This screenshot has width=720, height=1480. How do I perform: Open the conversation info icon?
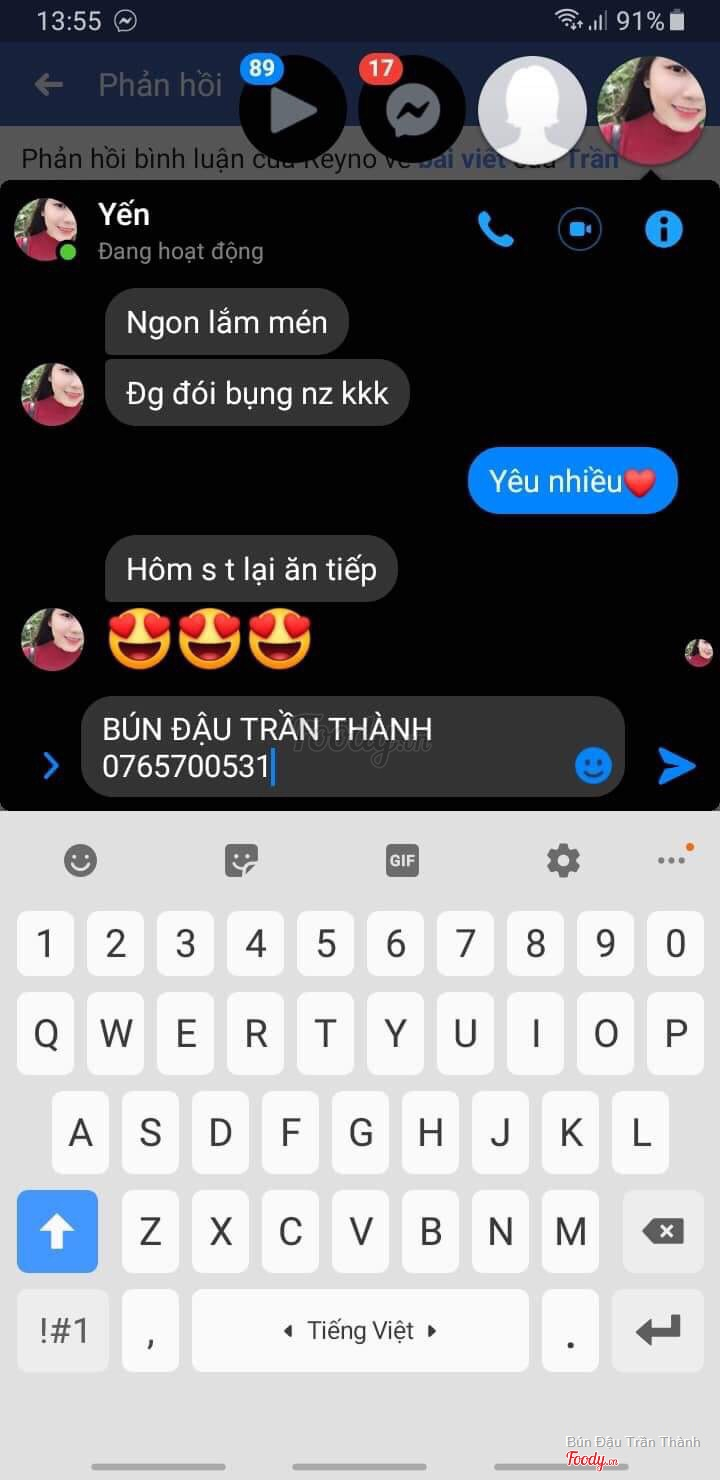[663, 230]
